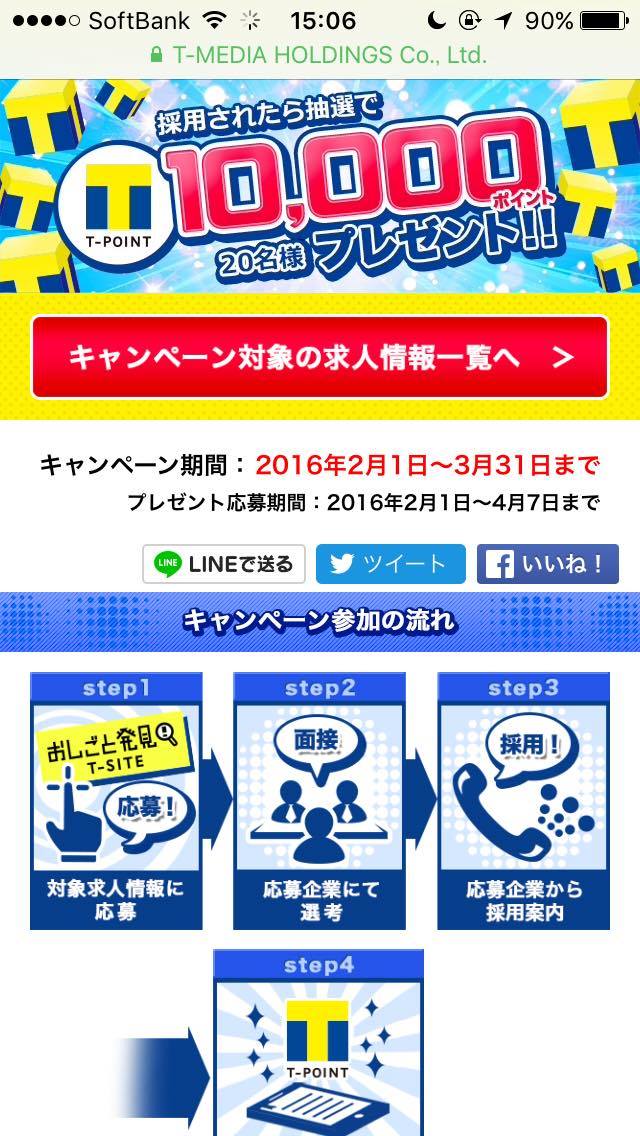
Task: Tweet this campaign with ツイート button
Action: tap(390, 564)
